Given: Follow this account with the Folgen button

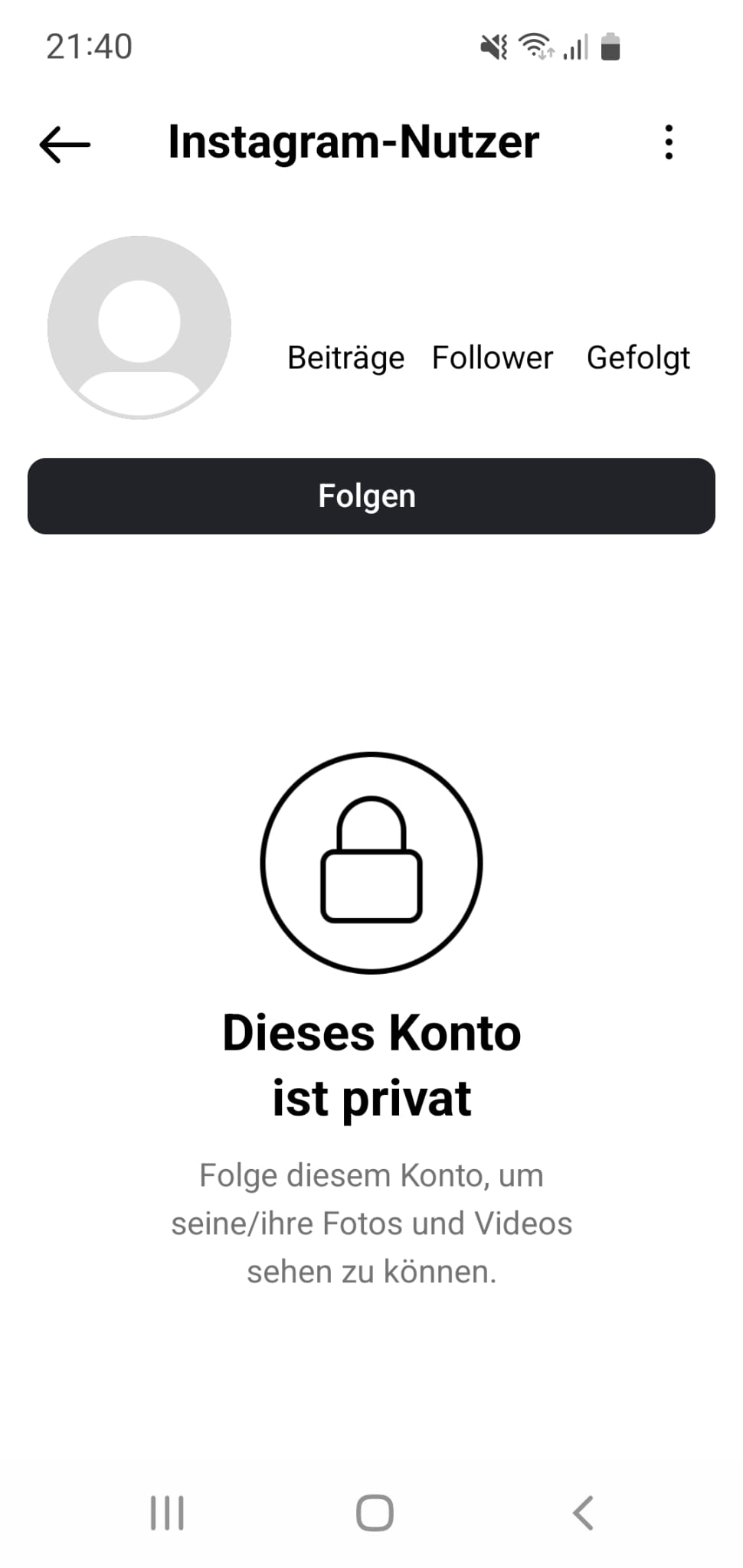Looking at the screenshot, I should pyautogui.click(x=371, y=496).
